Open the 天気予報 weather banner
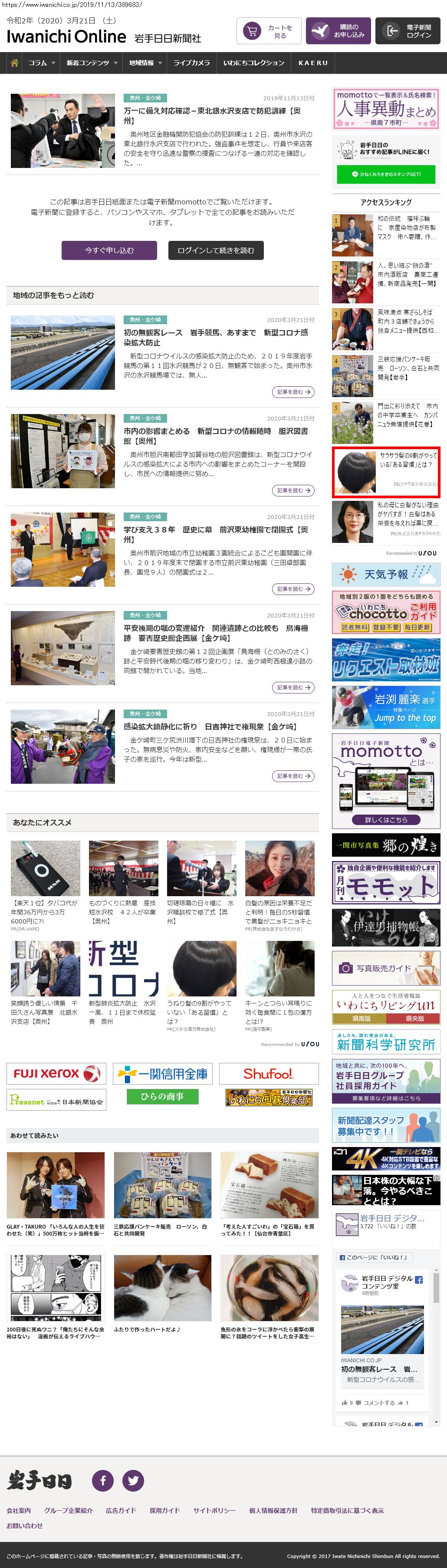 tap(385, 574)
